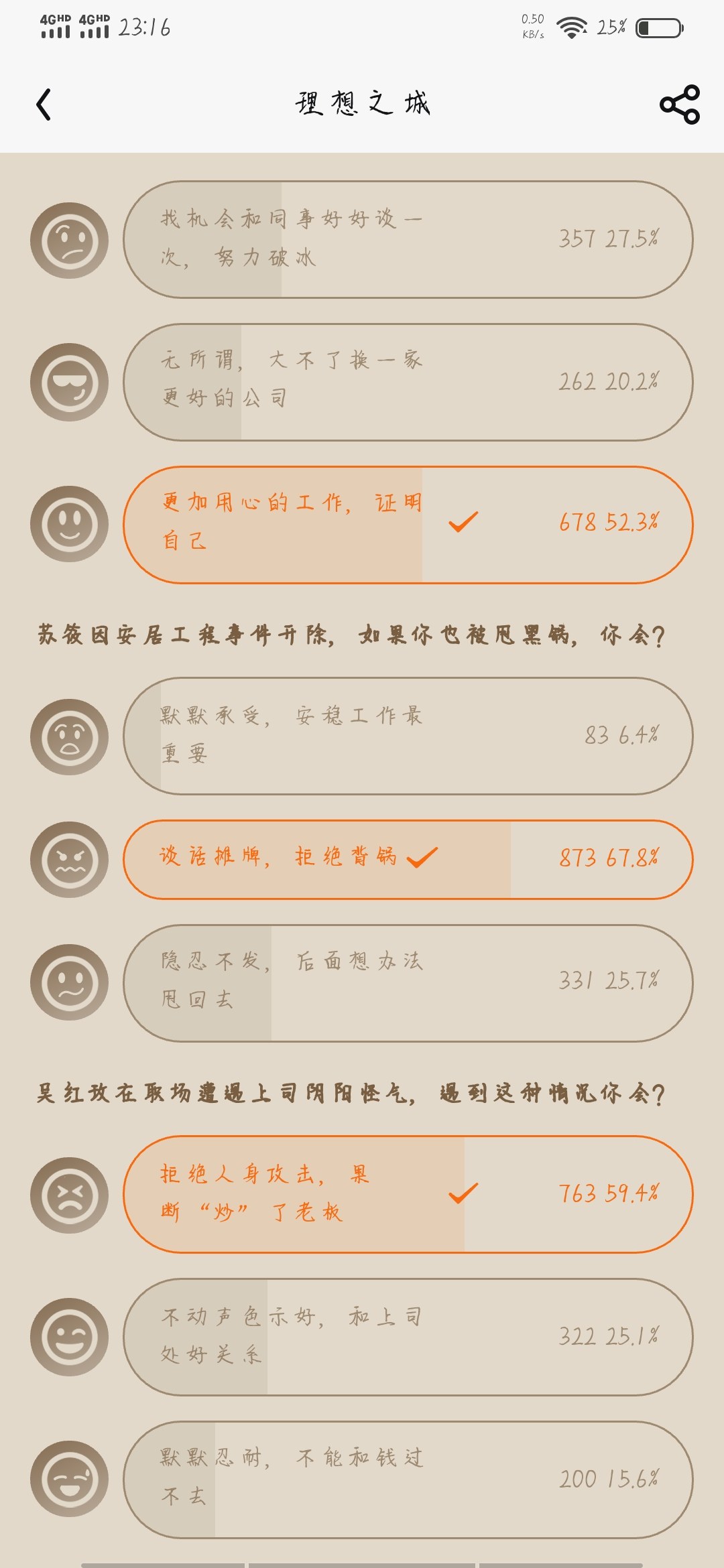Select 不动声色示好，和上司处好关系
The width and height of the screenshot is (724, 1568).
408,1337
